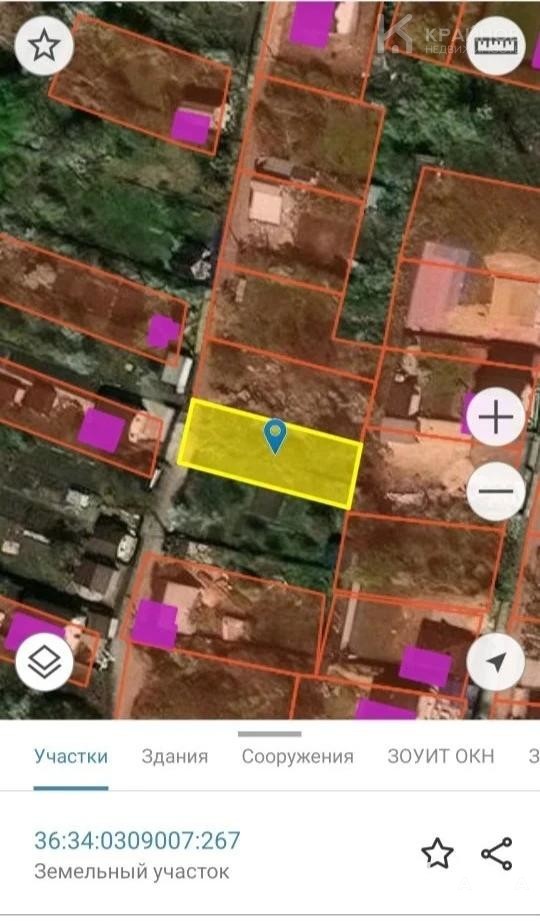Switch to the Сооружения tab
The width and height of the screenshot is (540, 921).
coord(297,757)
